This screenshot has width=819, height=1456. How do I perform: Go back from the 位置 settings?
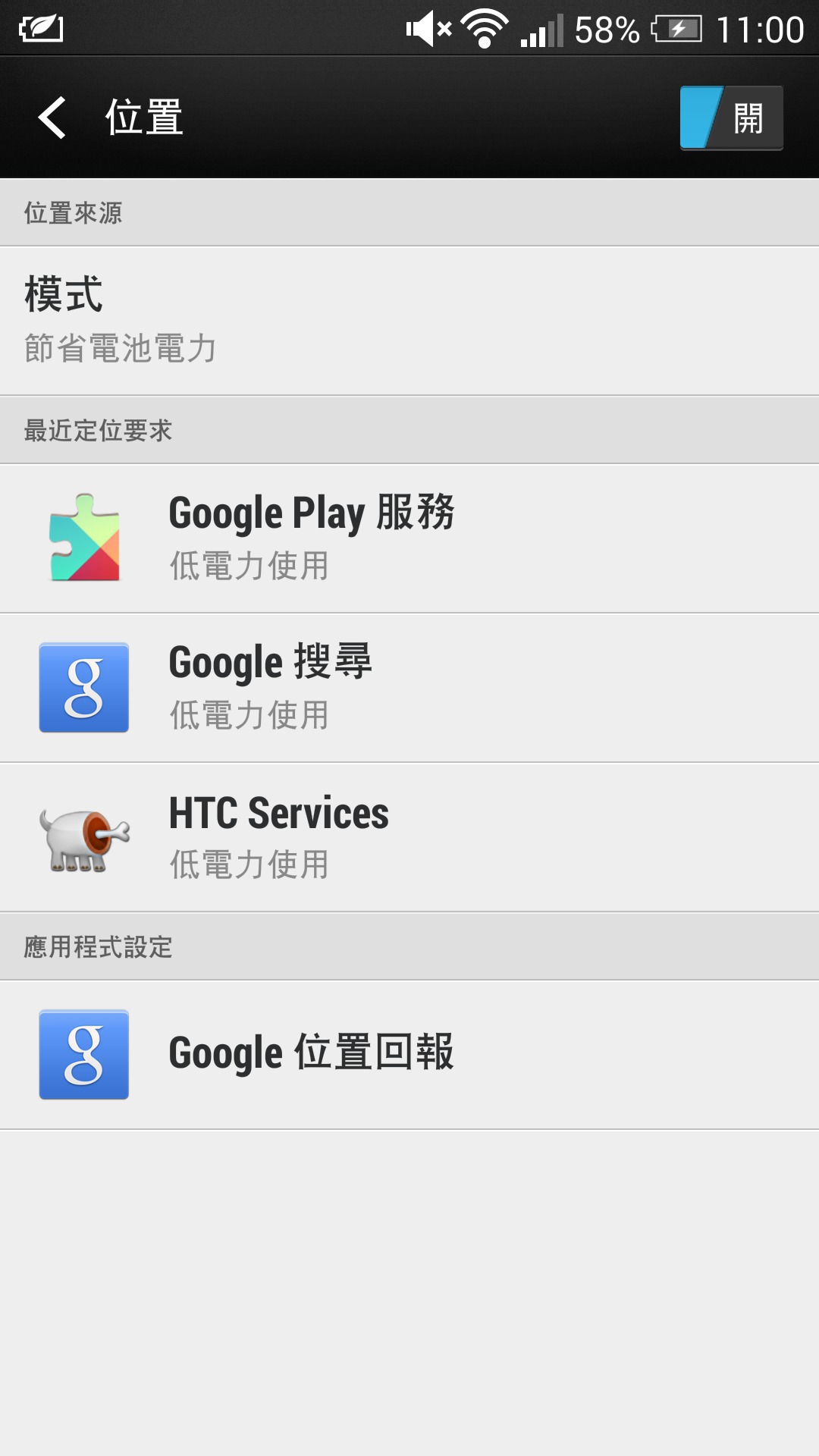pos(53,118)
